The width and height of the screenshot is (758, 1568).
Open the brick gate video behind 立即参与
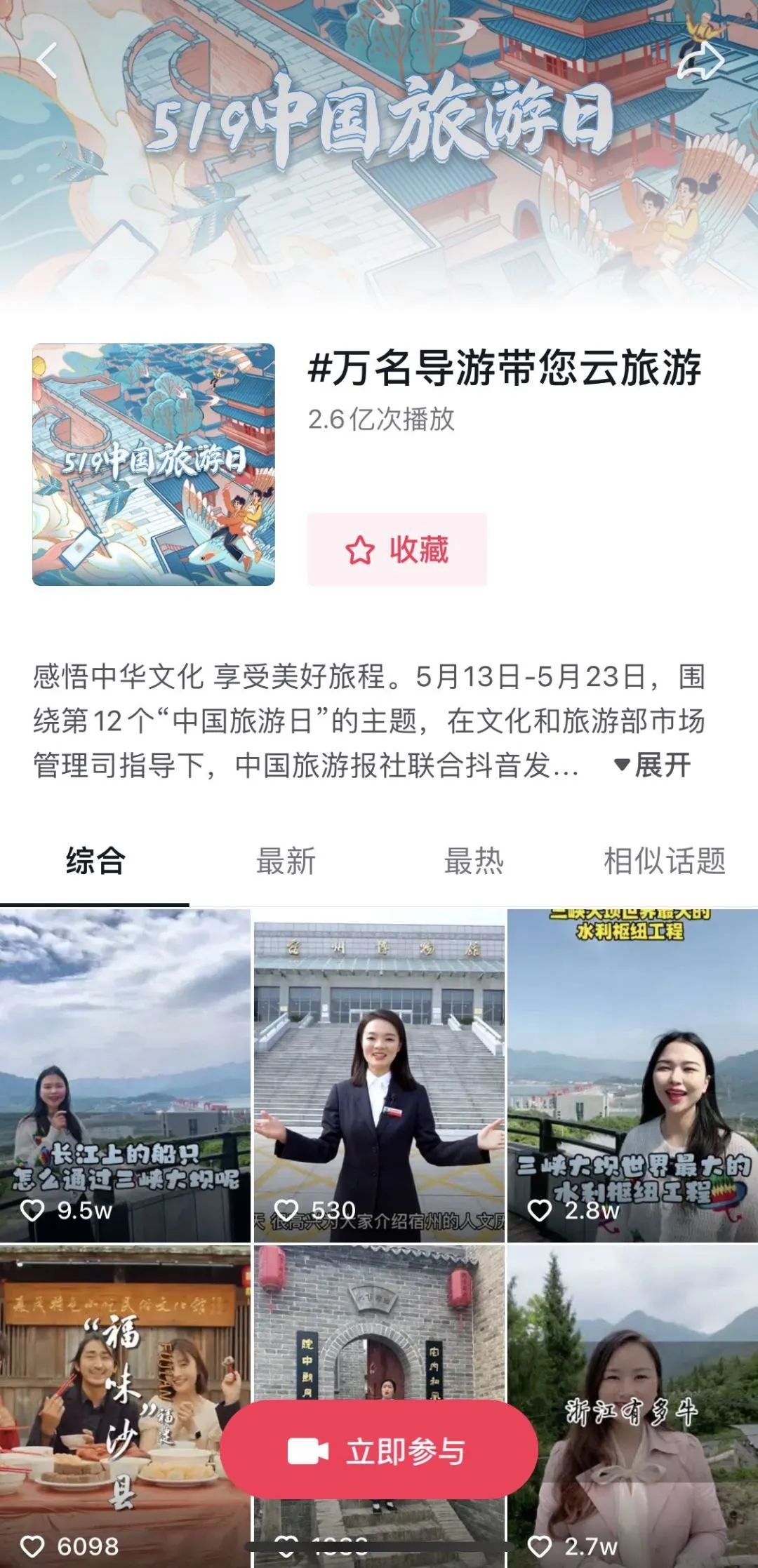(x=379, y=1333)
